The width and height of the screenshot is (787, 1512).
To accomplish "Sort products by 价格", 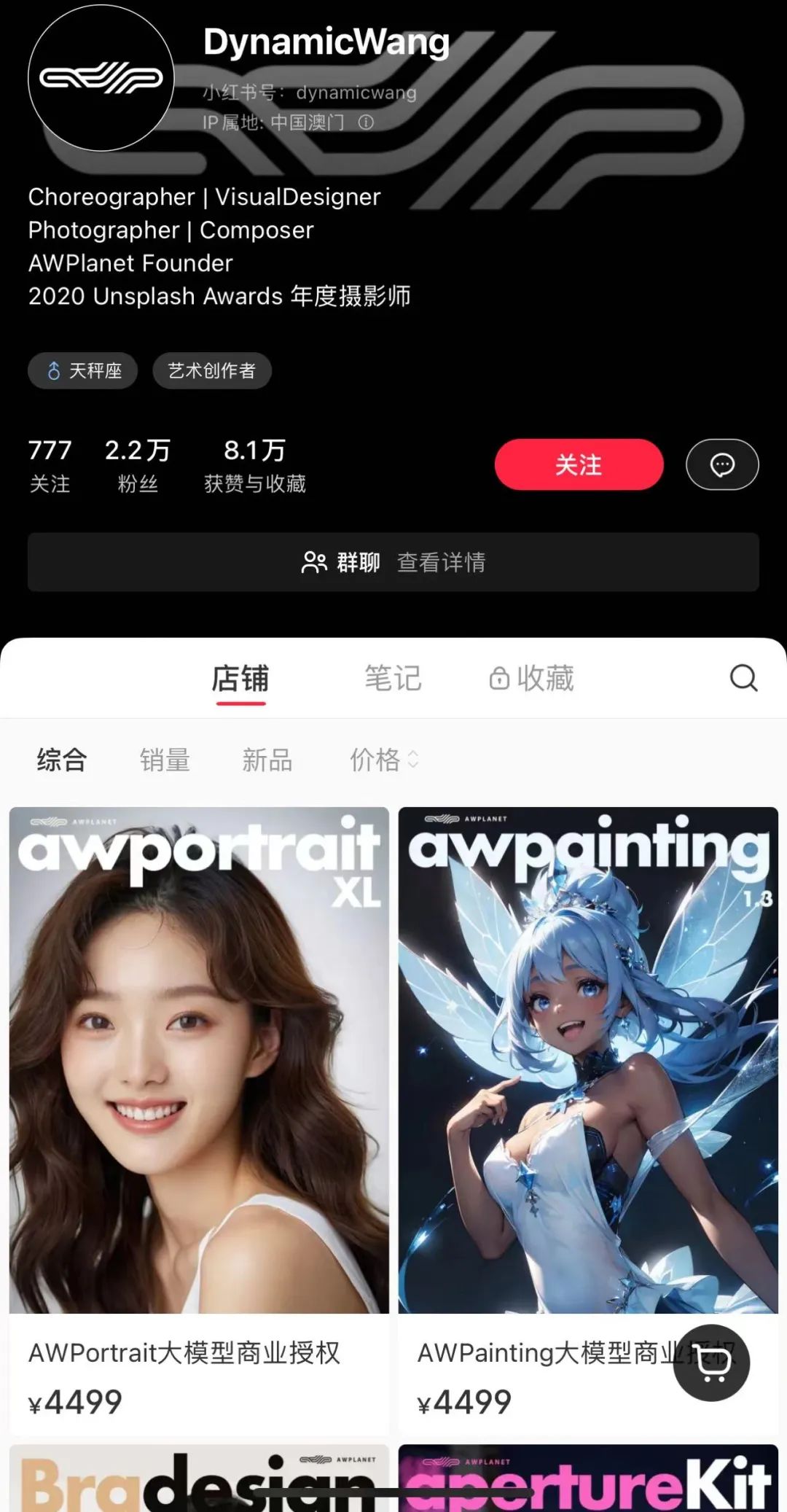I will tap(383, 760).
